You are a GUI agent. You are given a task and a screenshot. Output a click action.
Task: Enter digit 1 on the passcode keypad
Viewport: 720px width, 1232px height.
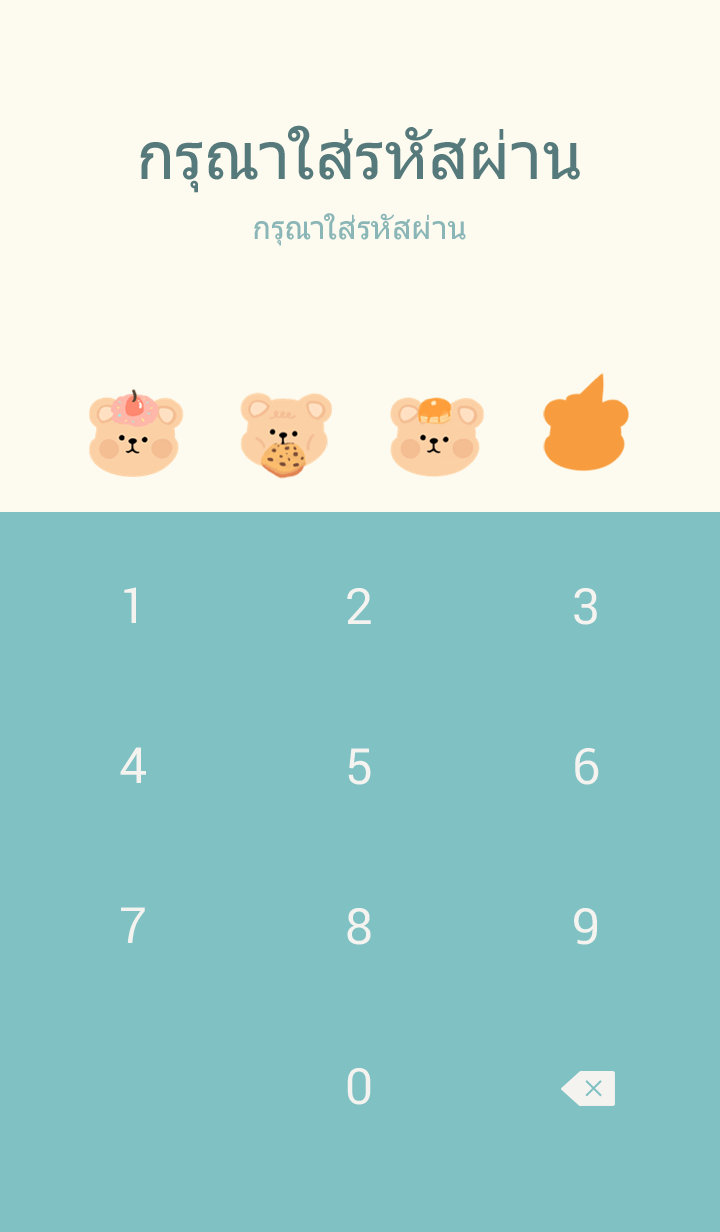coord(132,607)
